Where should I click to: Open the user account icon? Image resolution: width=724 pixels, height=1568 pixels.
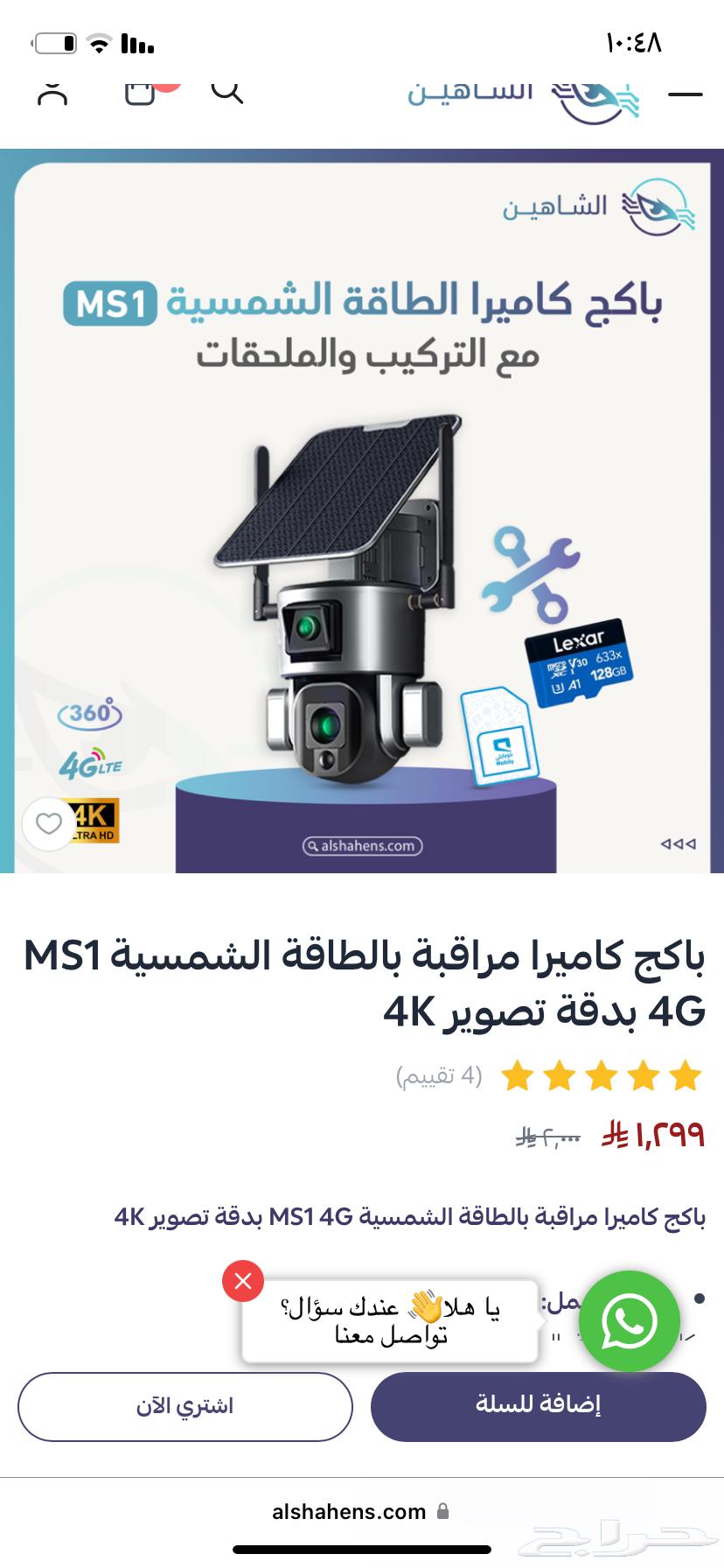point(52,93)
